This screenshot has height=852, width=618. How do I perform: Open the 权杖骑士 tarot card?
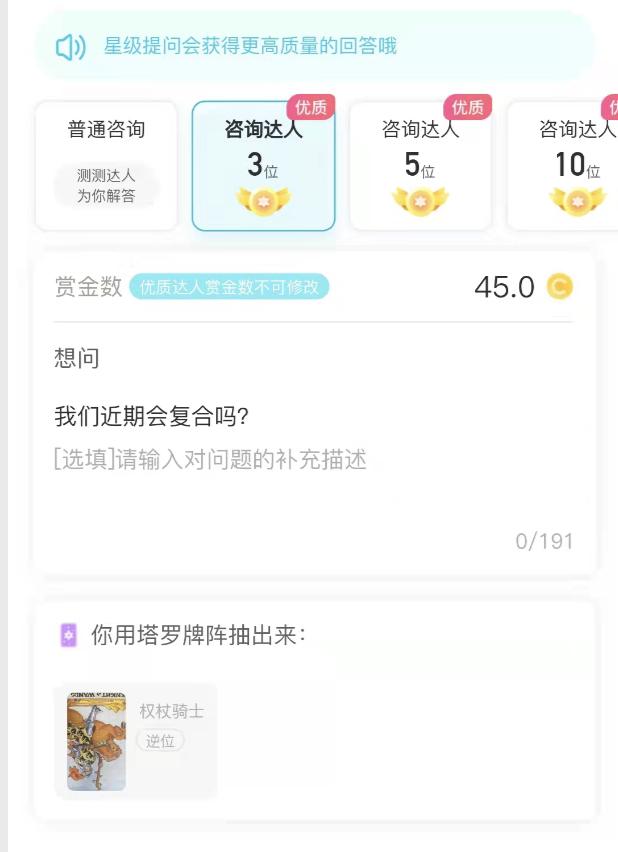click(x=97, y=741)
